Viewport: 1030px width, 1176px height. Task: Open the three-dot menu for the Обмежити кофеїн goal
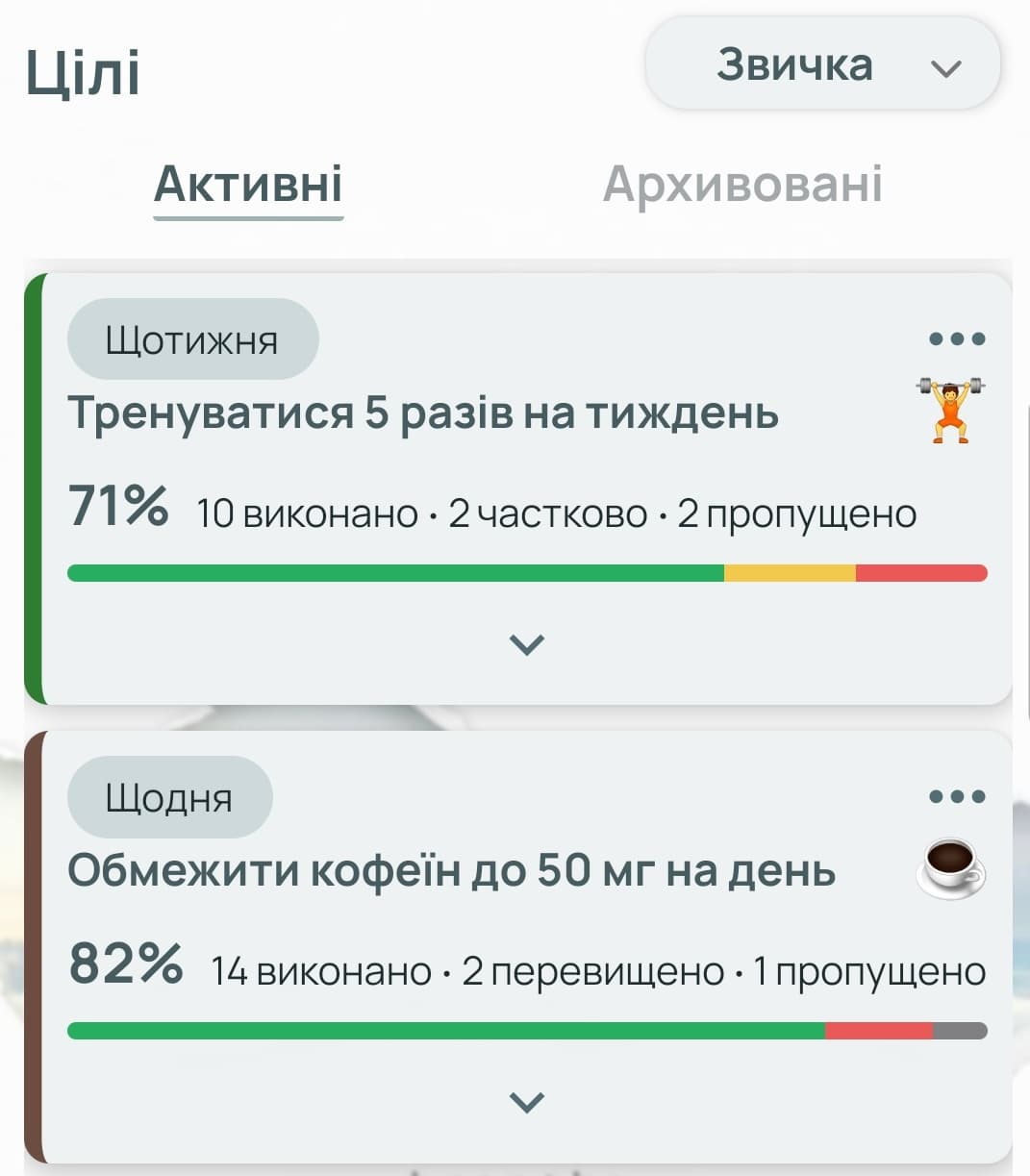click(957, 796)
